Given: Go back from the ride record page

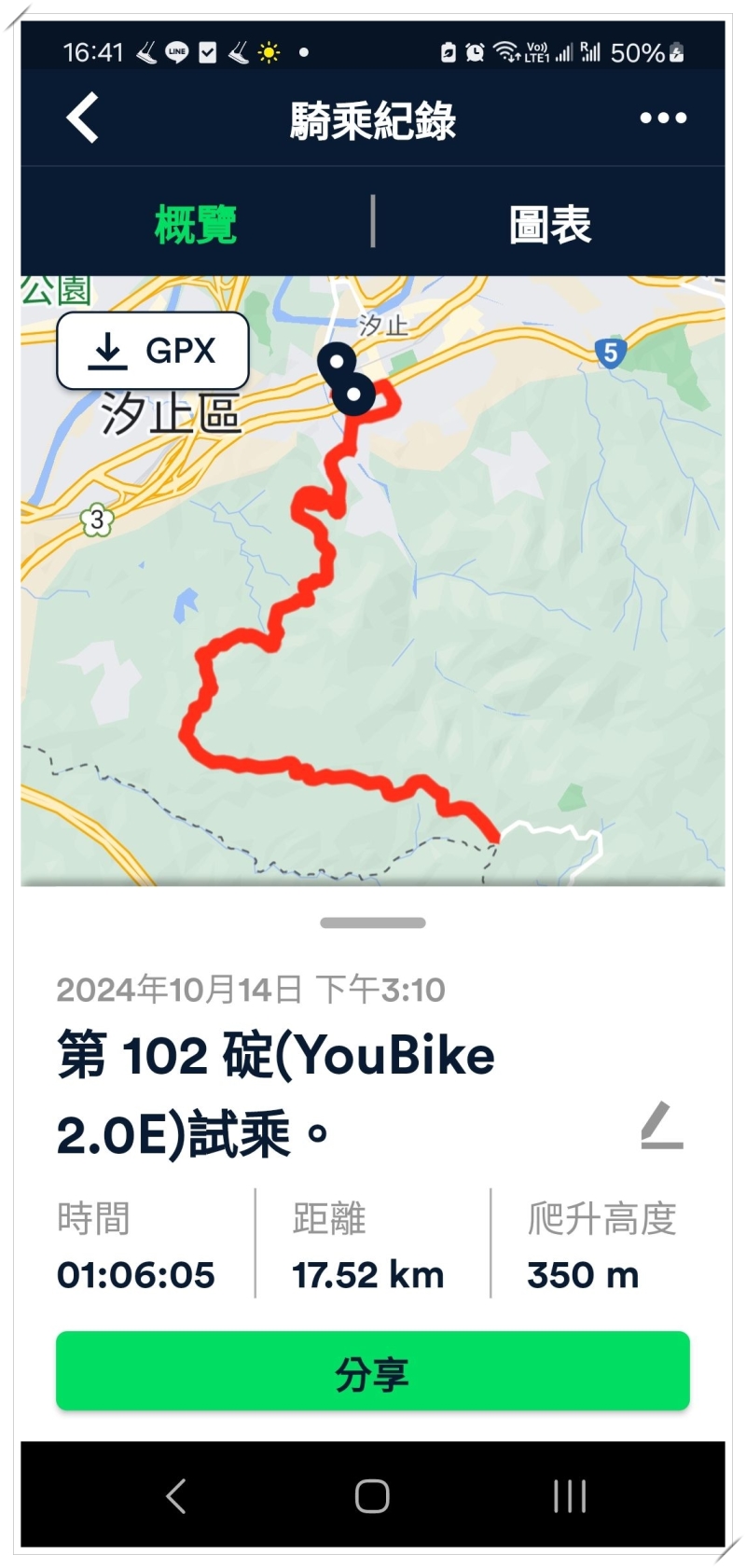Looking at the screenshot, I should tap(83, 118).
